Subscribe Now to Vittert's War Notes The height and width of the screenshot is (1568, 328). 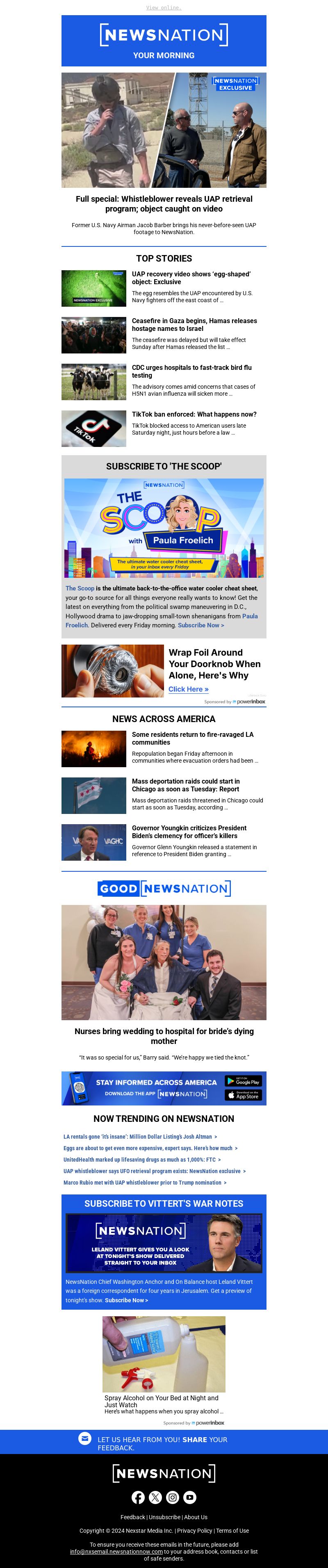(126, 1300)
